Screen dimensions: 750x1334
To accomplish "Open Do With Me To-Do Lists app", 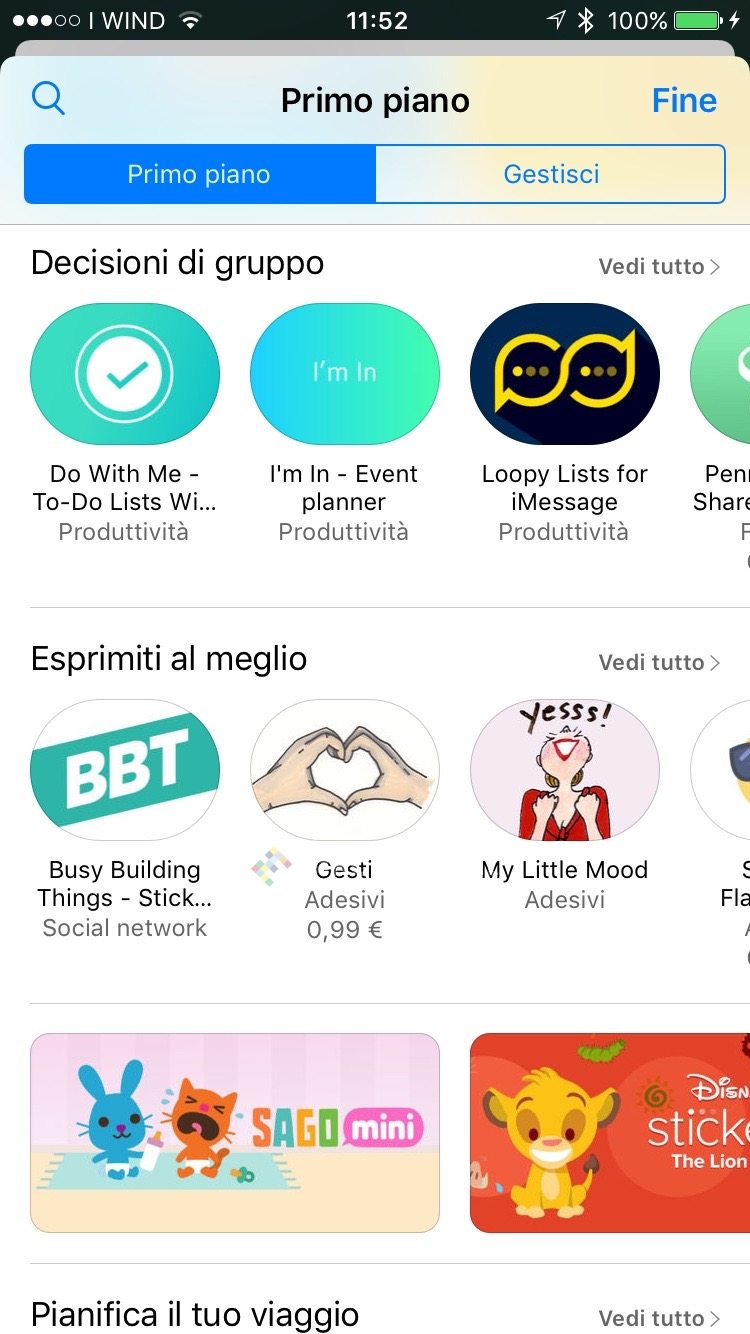I will click(x=125, y=375).
